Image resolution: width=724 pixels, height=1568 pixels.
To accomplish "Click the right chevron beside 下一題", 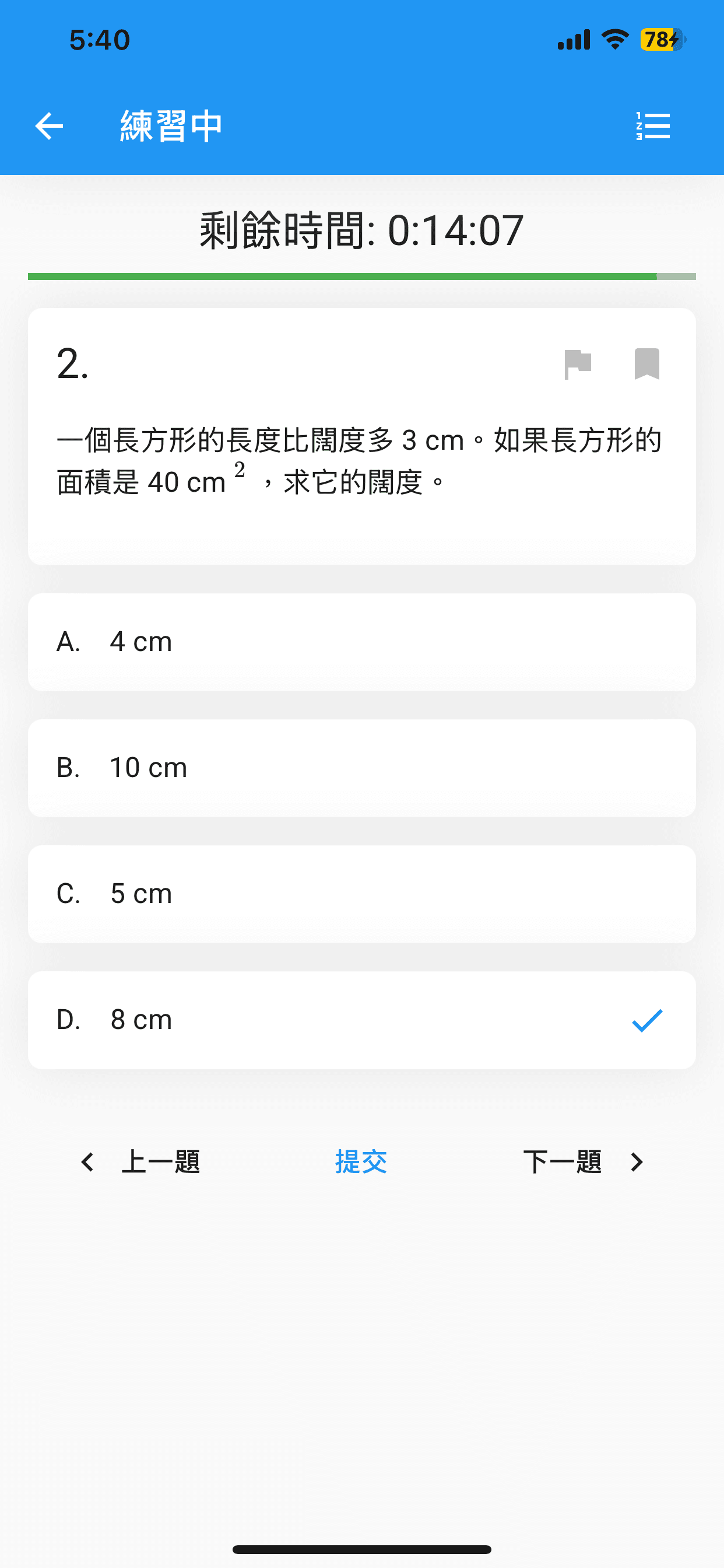I will coord(637,1161).
